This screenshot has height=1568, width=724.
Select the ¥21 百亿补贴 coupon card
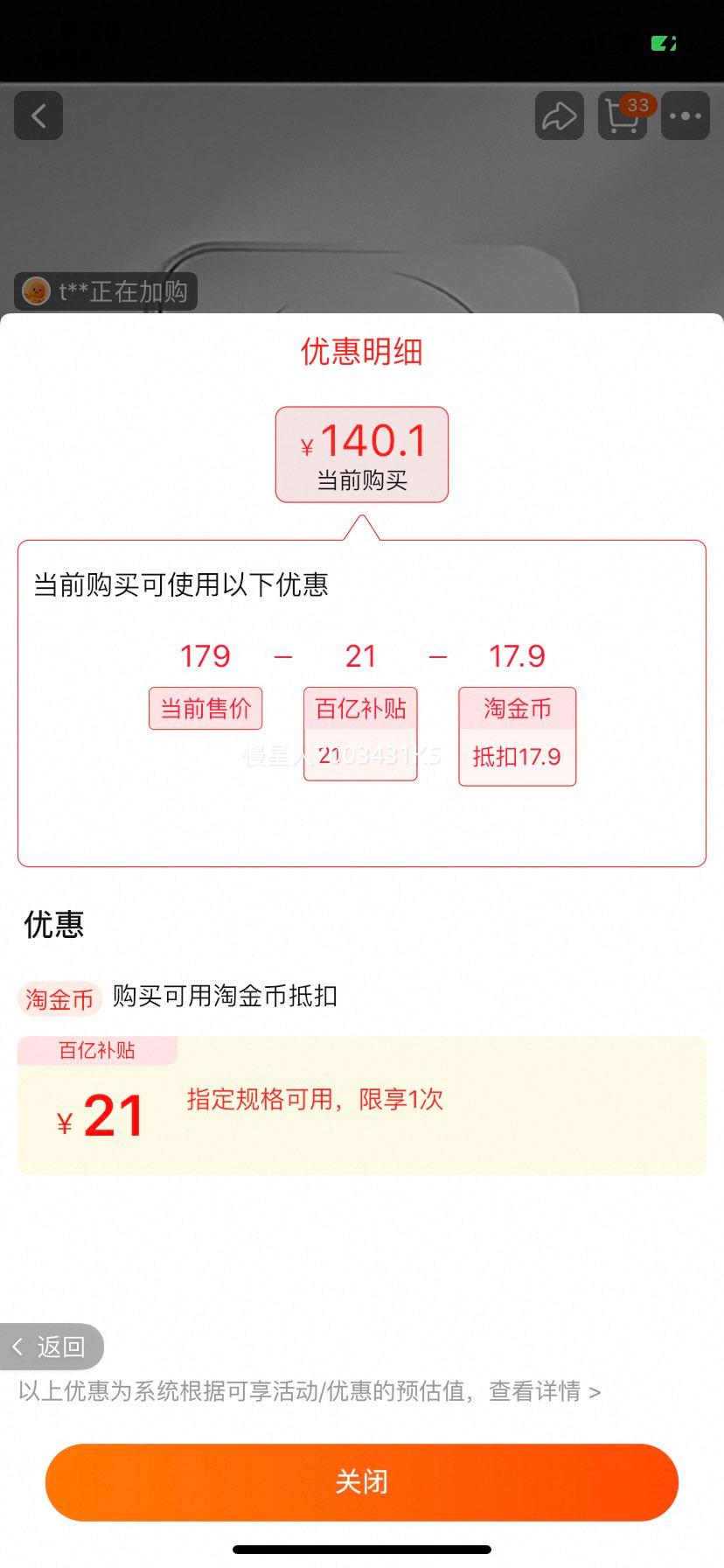click(362, 1106)
